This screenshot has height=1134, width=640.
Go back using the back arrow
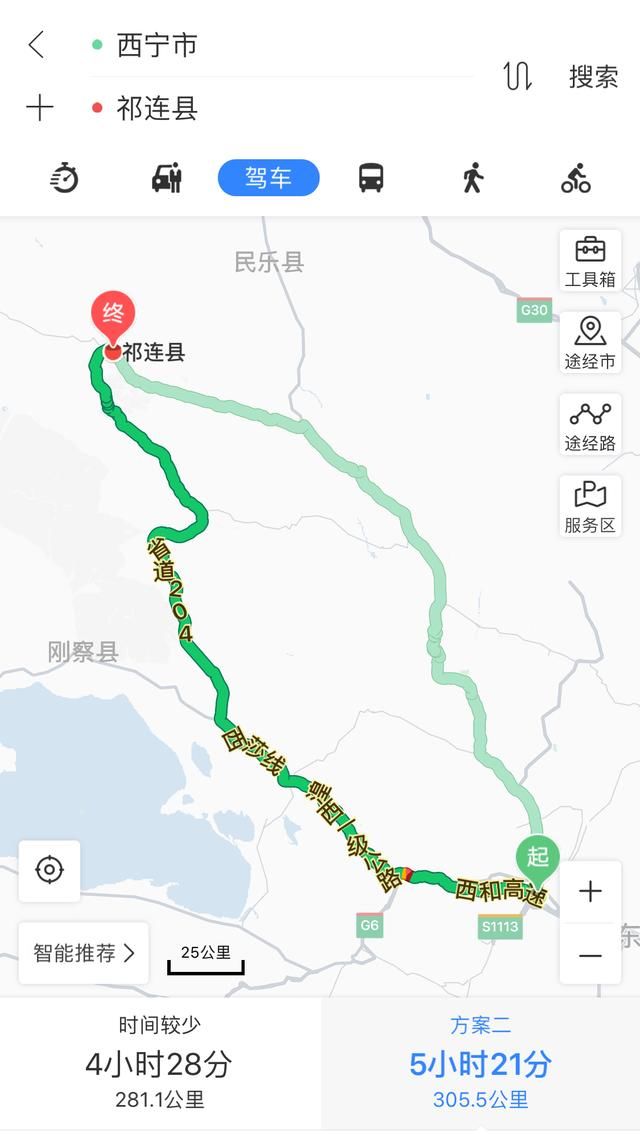(x=37, y=45)
